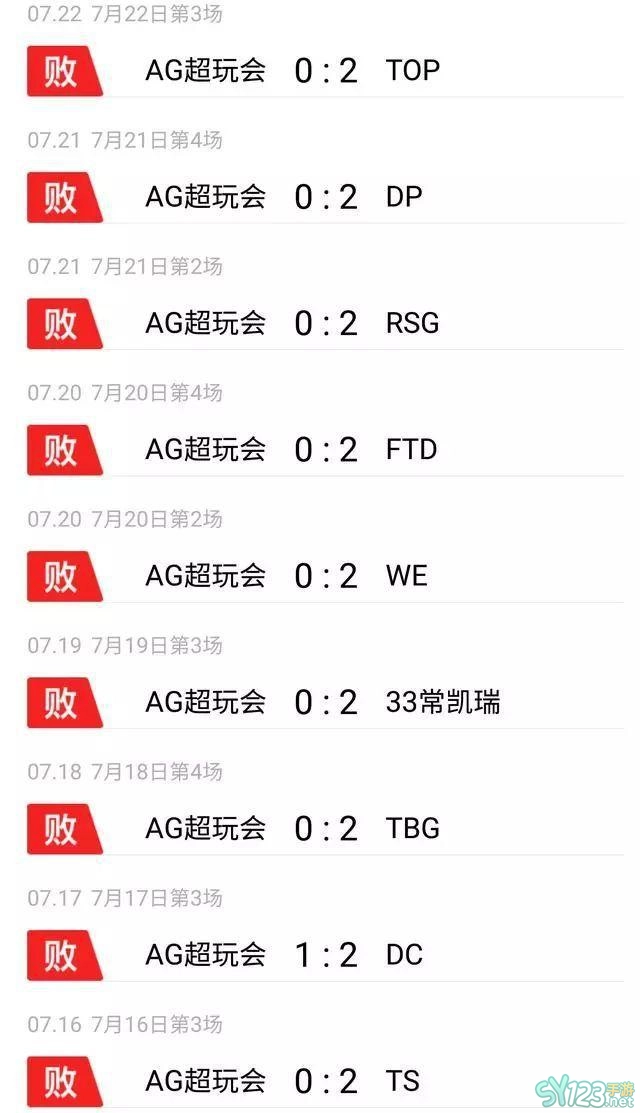Open the AG超玩会 vs DP match
The width and height of the screenshot is (640, 1113).
[x=326, y=197]
